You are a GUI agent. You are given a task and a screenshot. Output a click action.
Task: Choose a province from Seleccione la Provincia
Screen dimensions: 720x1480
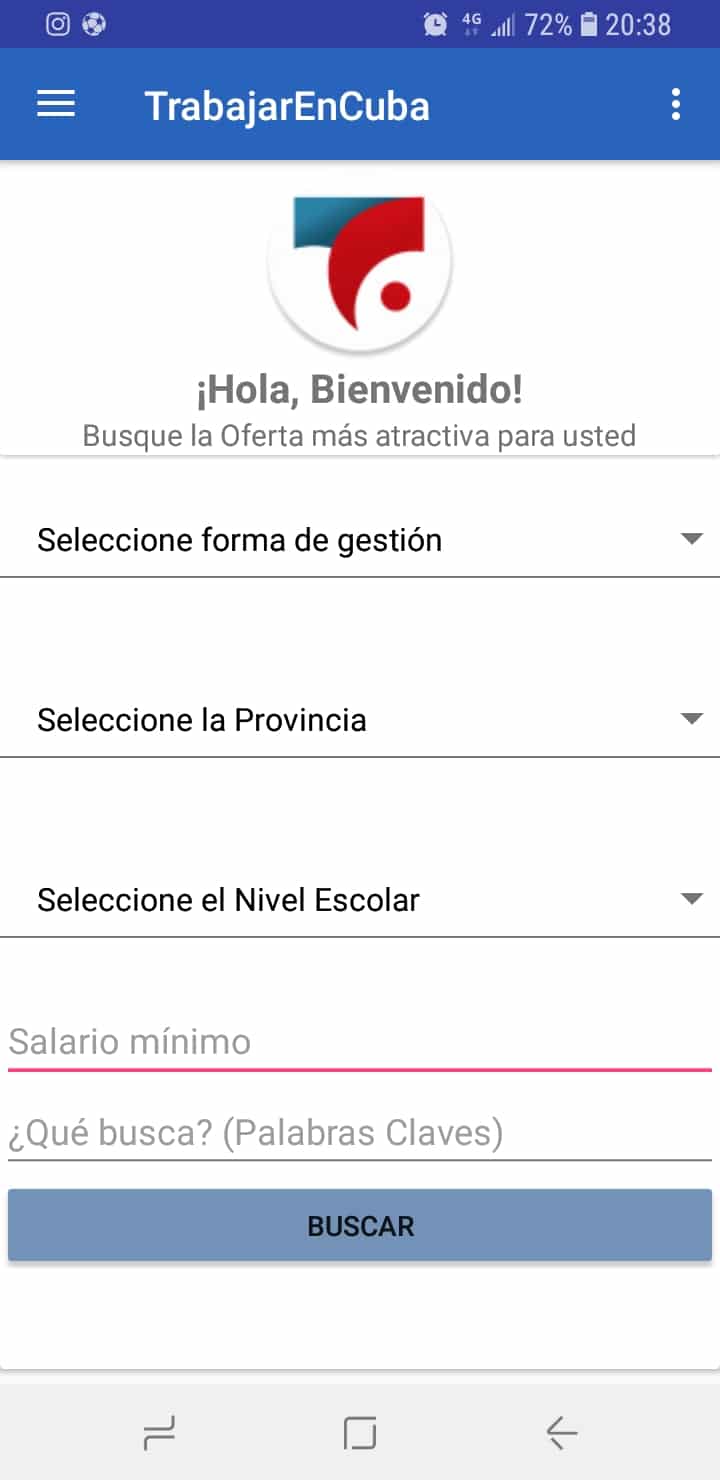360,720
